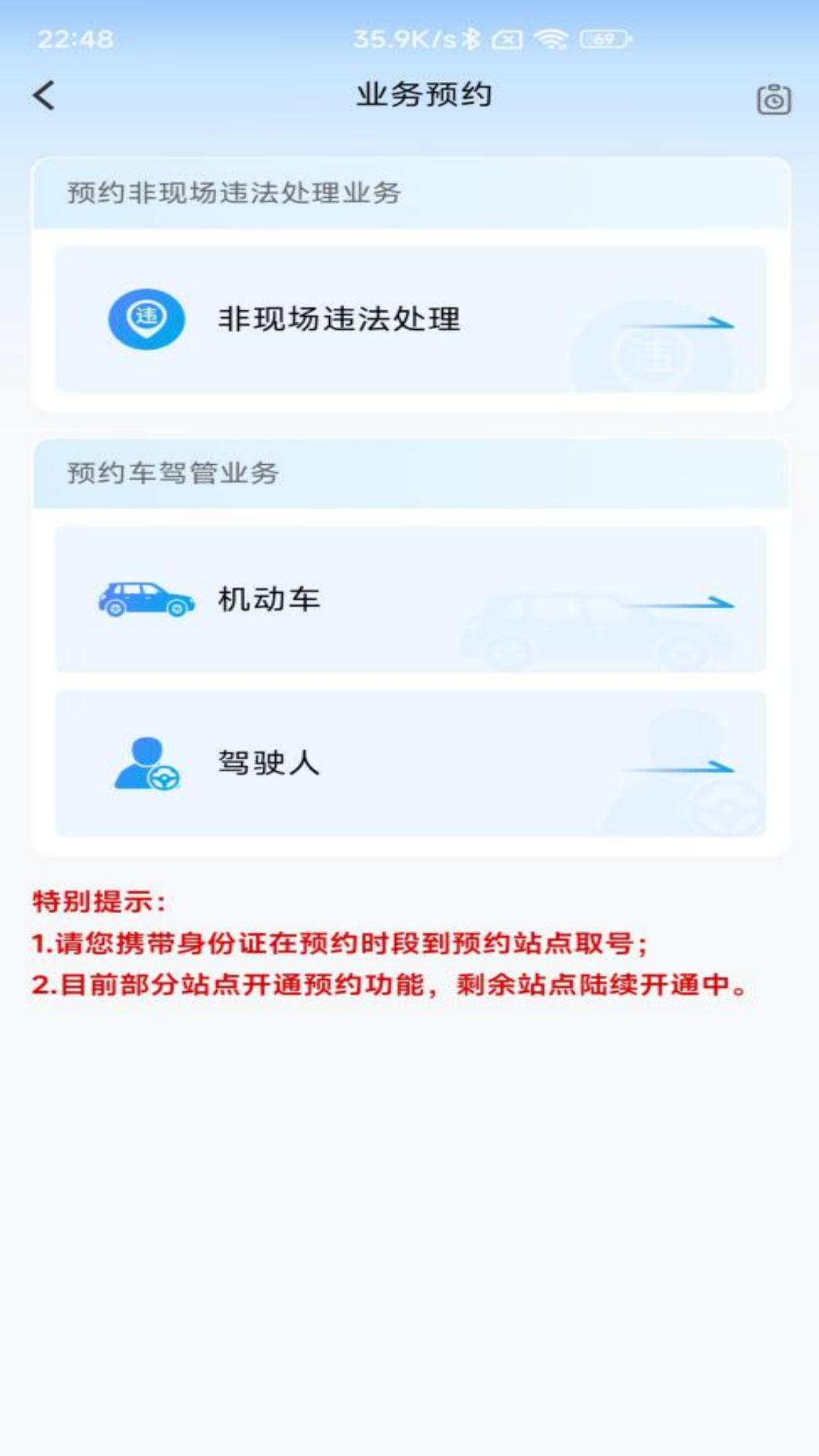
Task: Open the 驾驶人 driver service card
Action: (409, 766)
